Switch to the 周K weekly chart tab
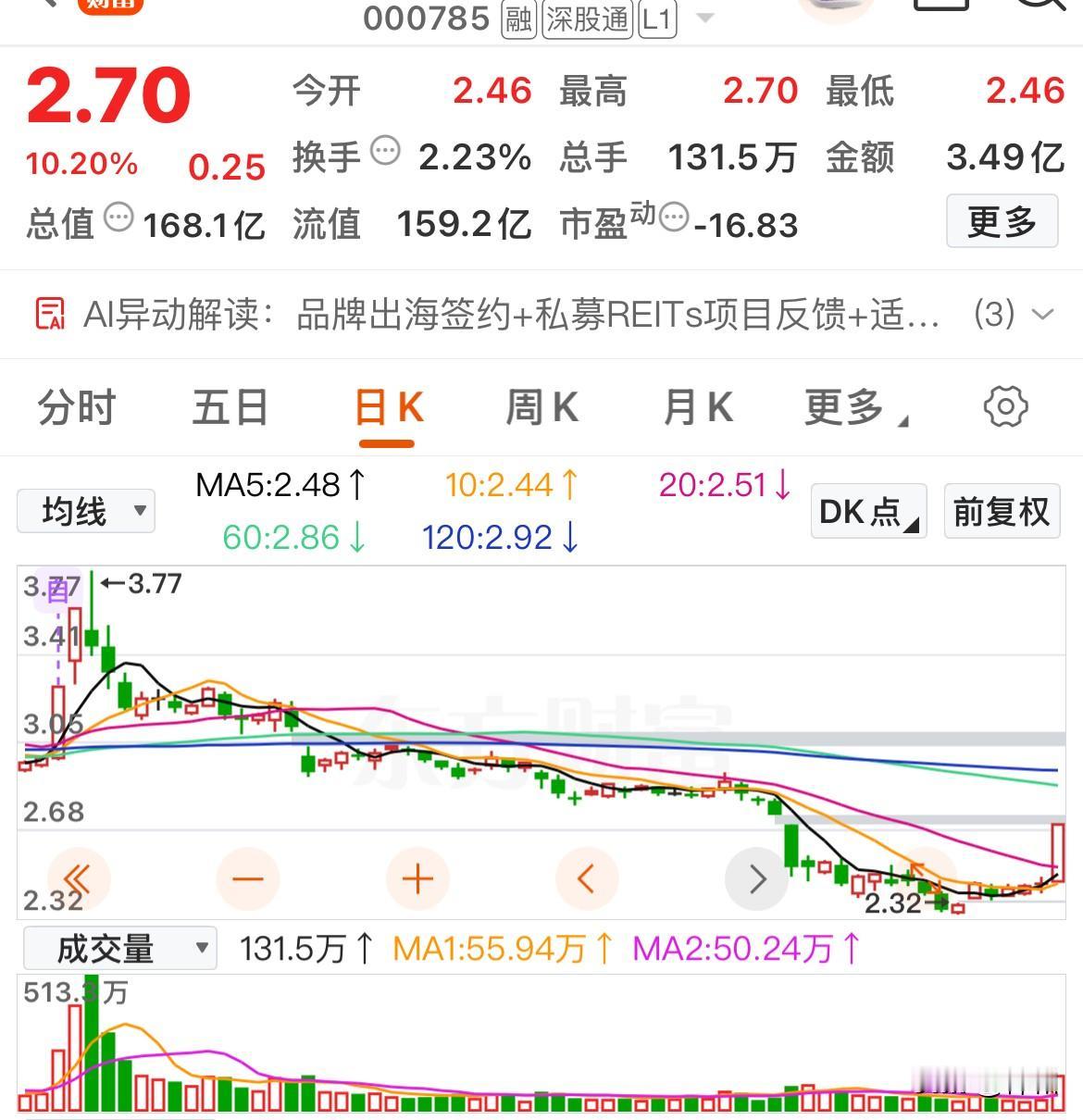 [x=541, y=406]
